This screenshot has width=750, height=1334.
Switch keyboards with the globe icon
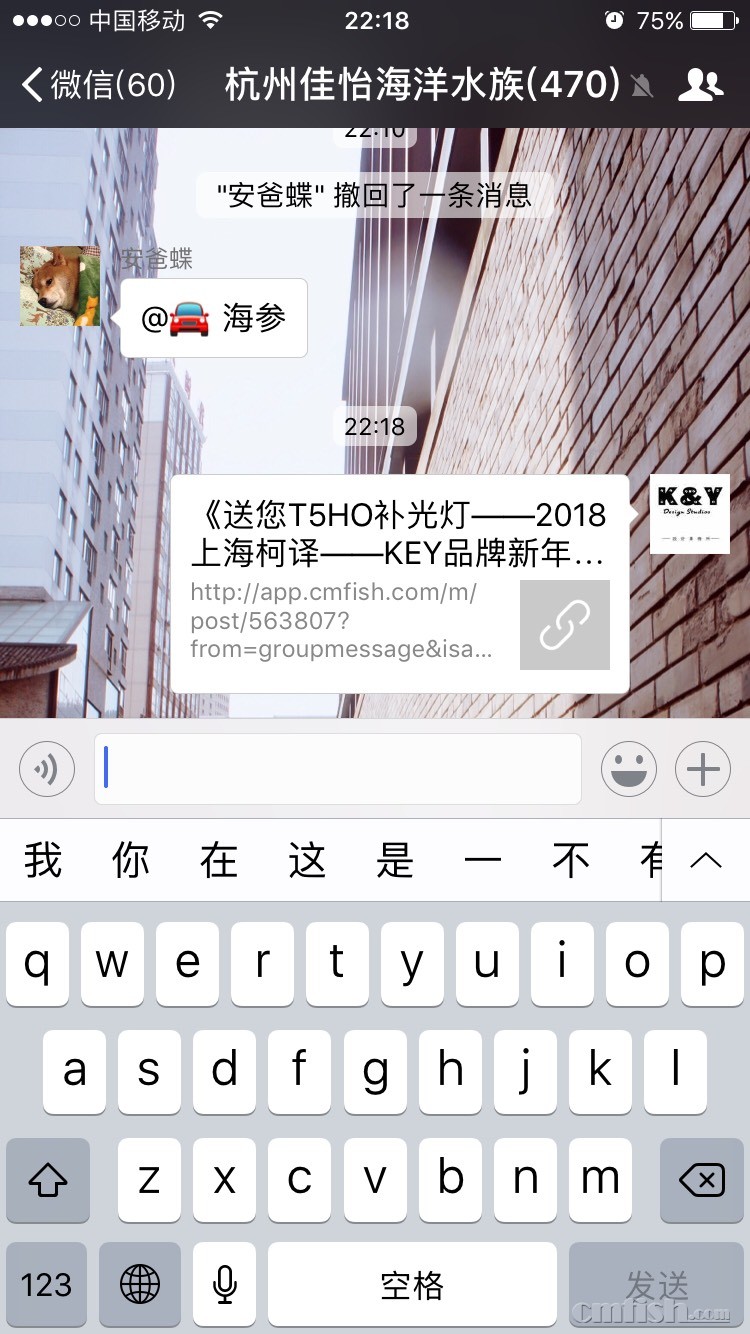[140, 1285]
